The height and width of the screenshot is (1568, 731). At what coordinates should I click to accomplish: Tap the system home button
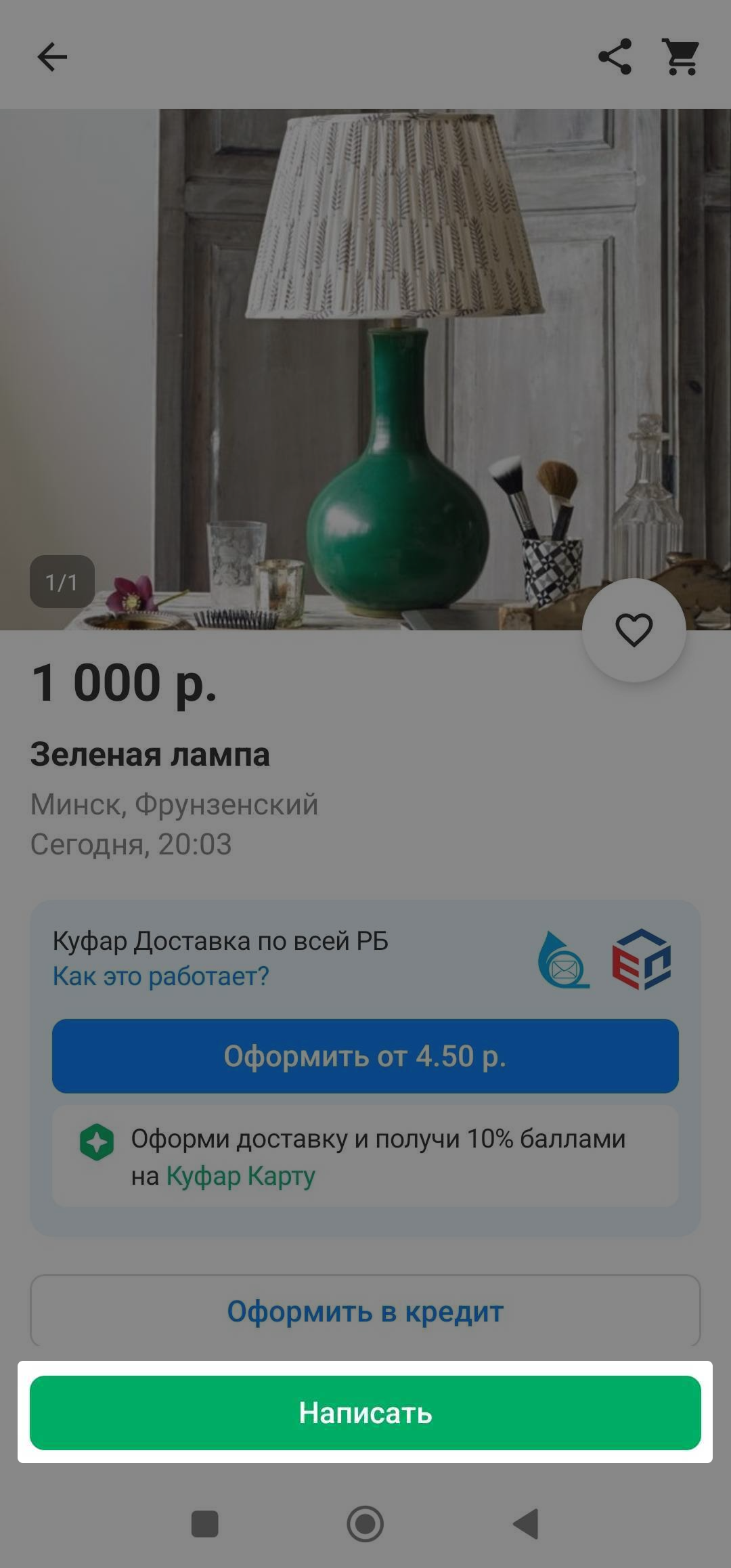click(x=365, y=1524)
